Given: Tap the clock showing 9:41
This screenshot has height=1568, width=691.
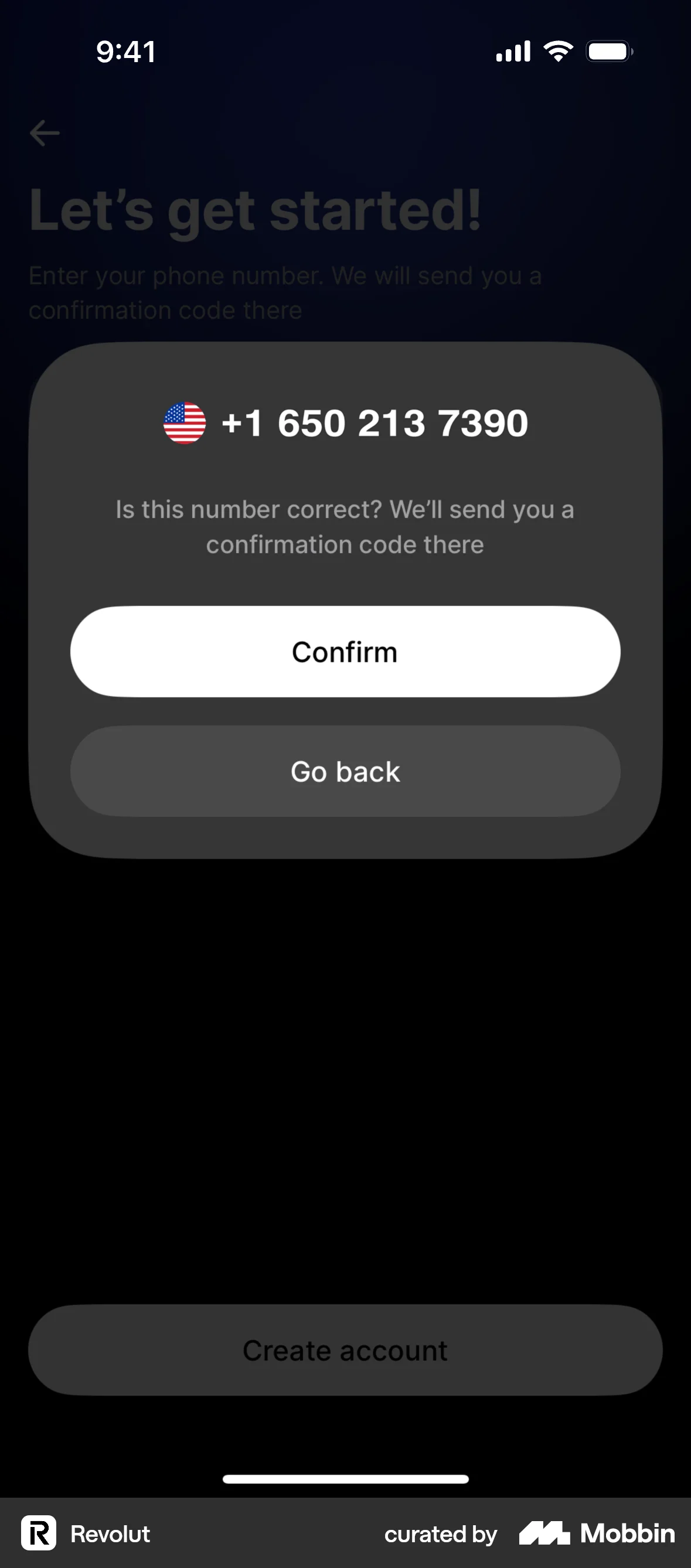Looking at the screenshot, I should [x=124, y=52].
